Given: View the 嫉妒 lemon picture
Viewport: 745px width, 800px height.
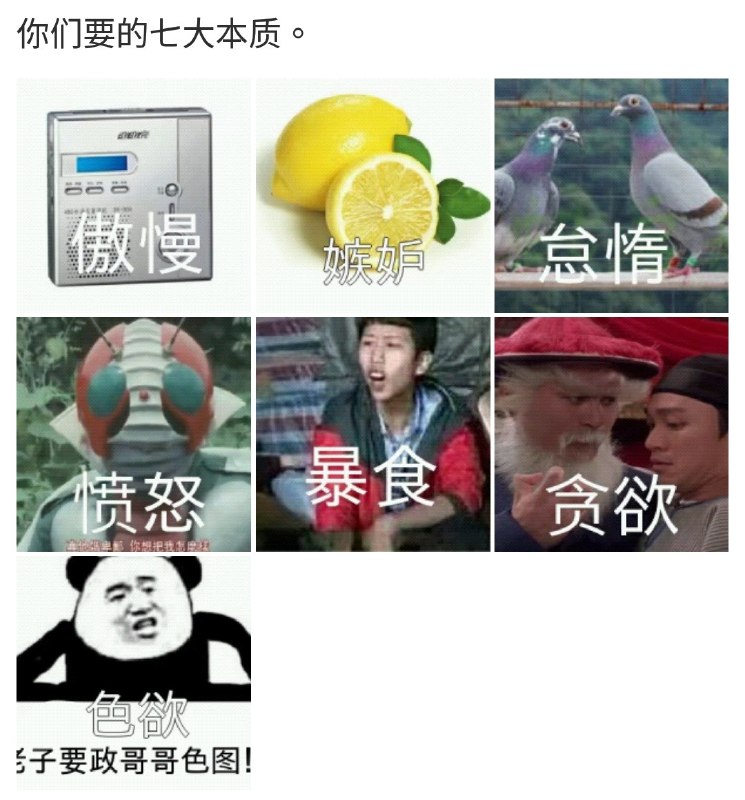Looking at the screenshot, I should click(373, 196).
